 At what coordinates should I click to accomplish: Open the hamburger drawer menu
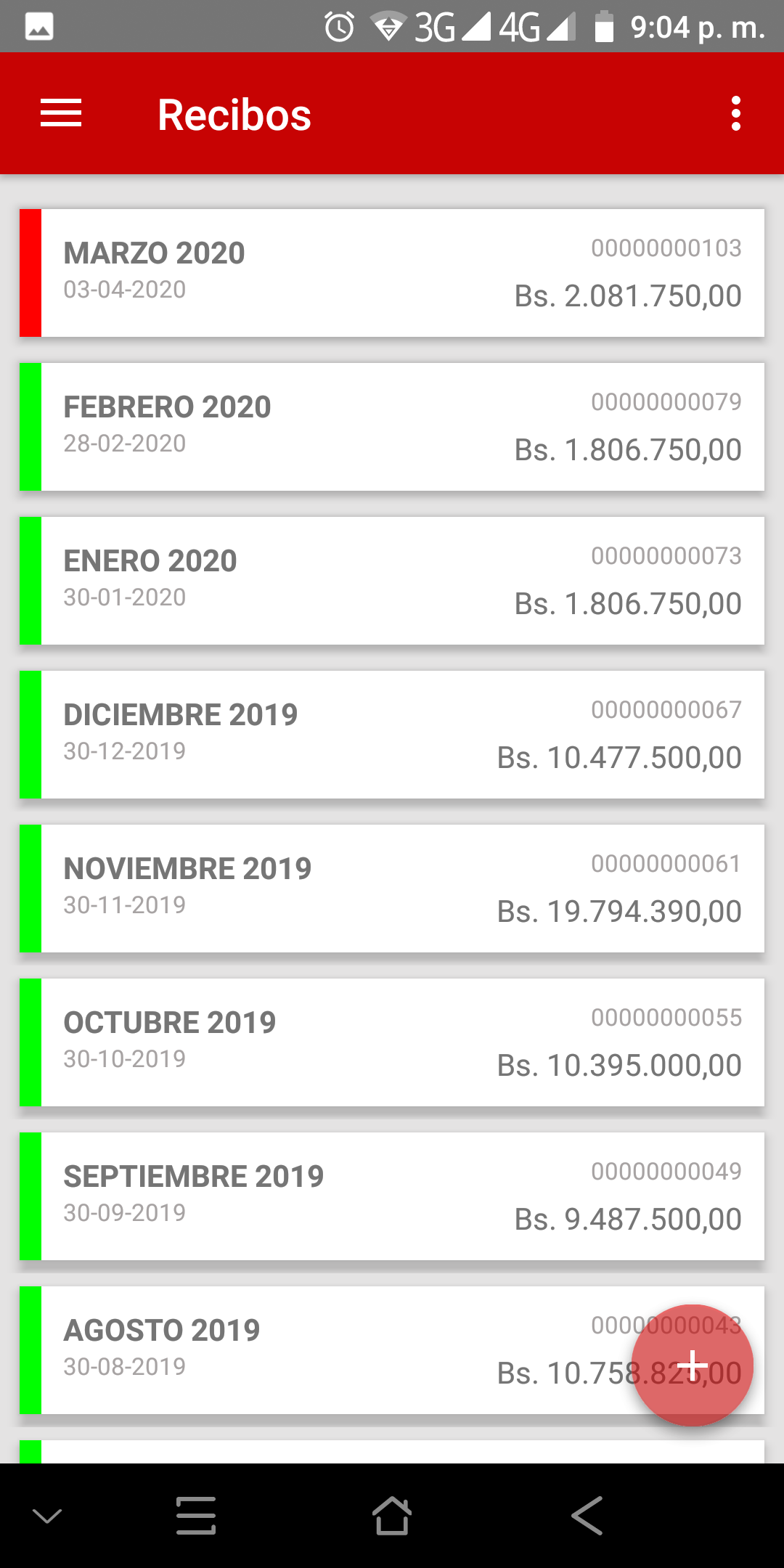point(61,114)
